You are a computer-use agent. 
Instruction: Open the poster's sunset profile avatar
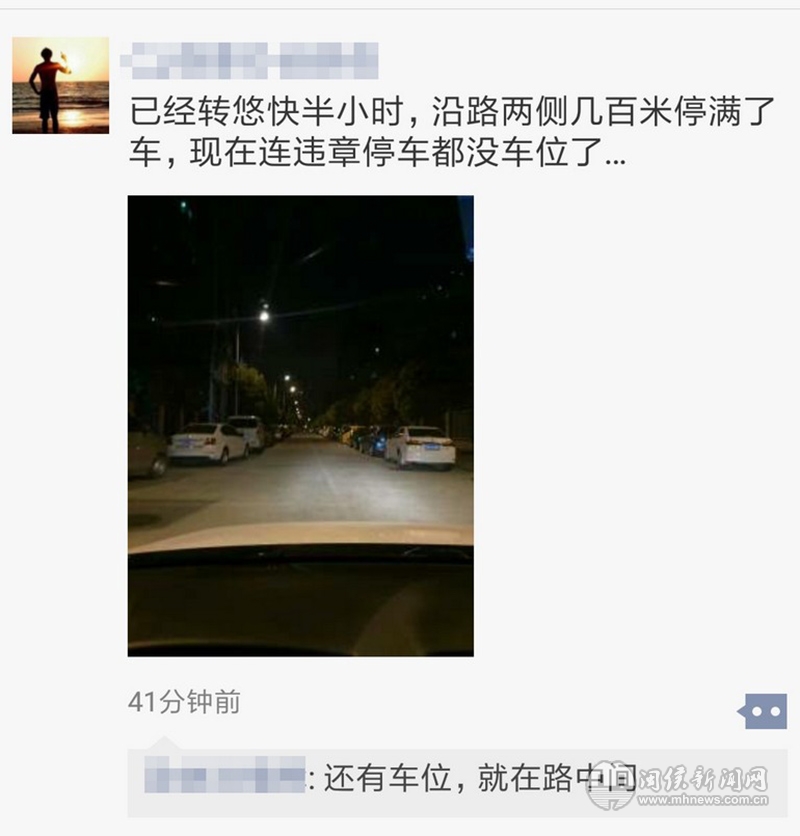coord(60,85)
